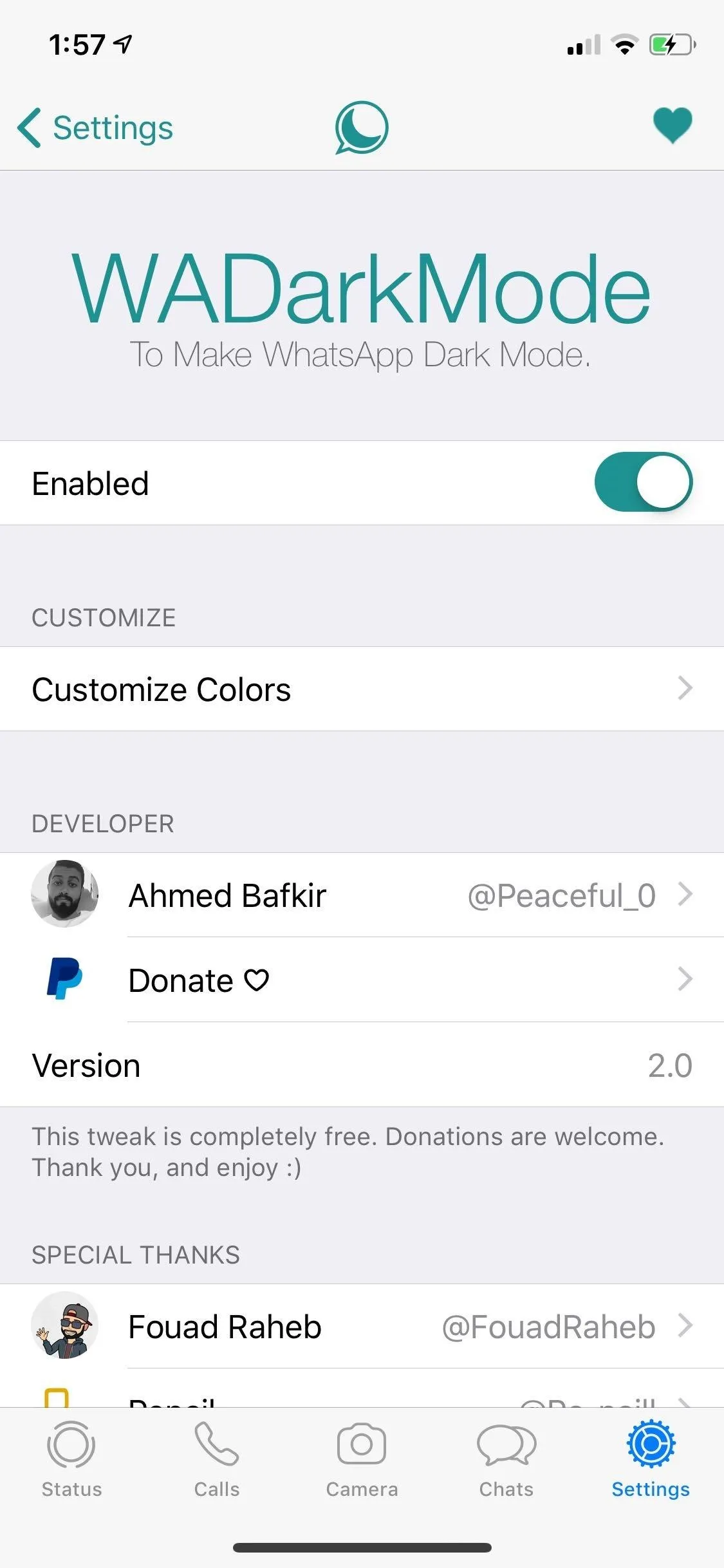
Task: Open the Camera tab
Action: point(362,1459)
